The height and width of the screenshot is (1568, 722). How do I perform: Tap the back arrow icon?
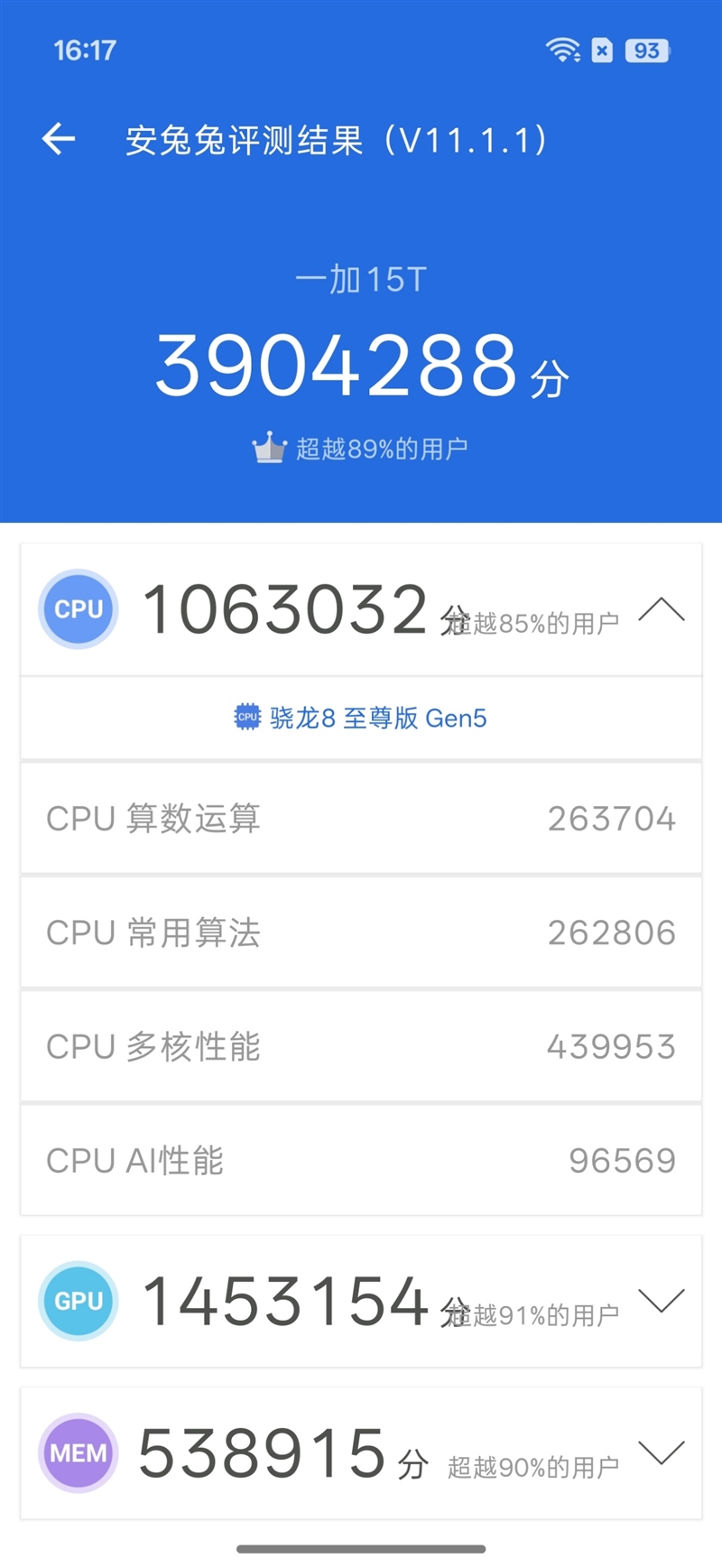(x=59, y=137)
